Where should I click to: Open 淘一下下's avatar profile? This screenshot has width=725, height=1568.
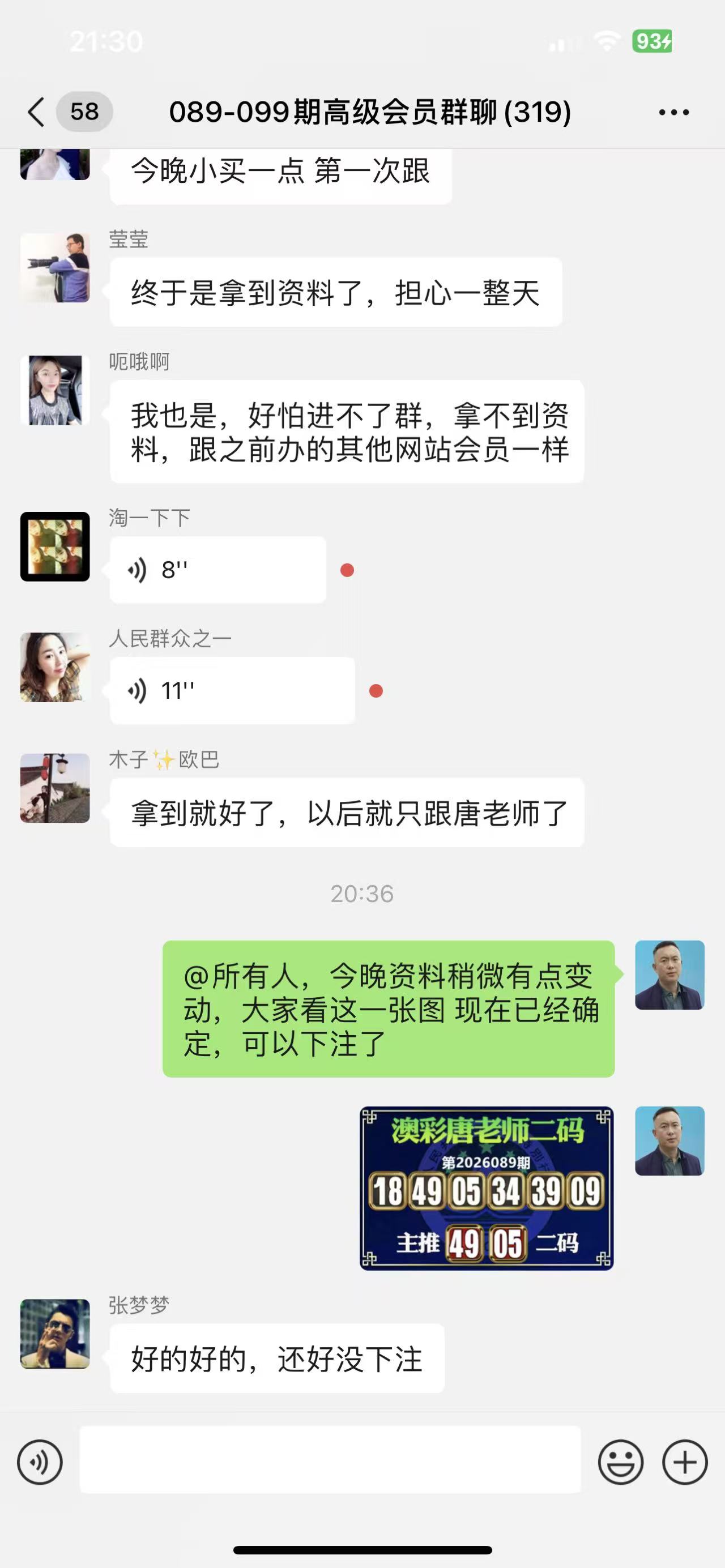[x=55, y=546]
